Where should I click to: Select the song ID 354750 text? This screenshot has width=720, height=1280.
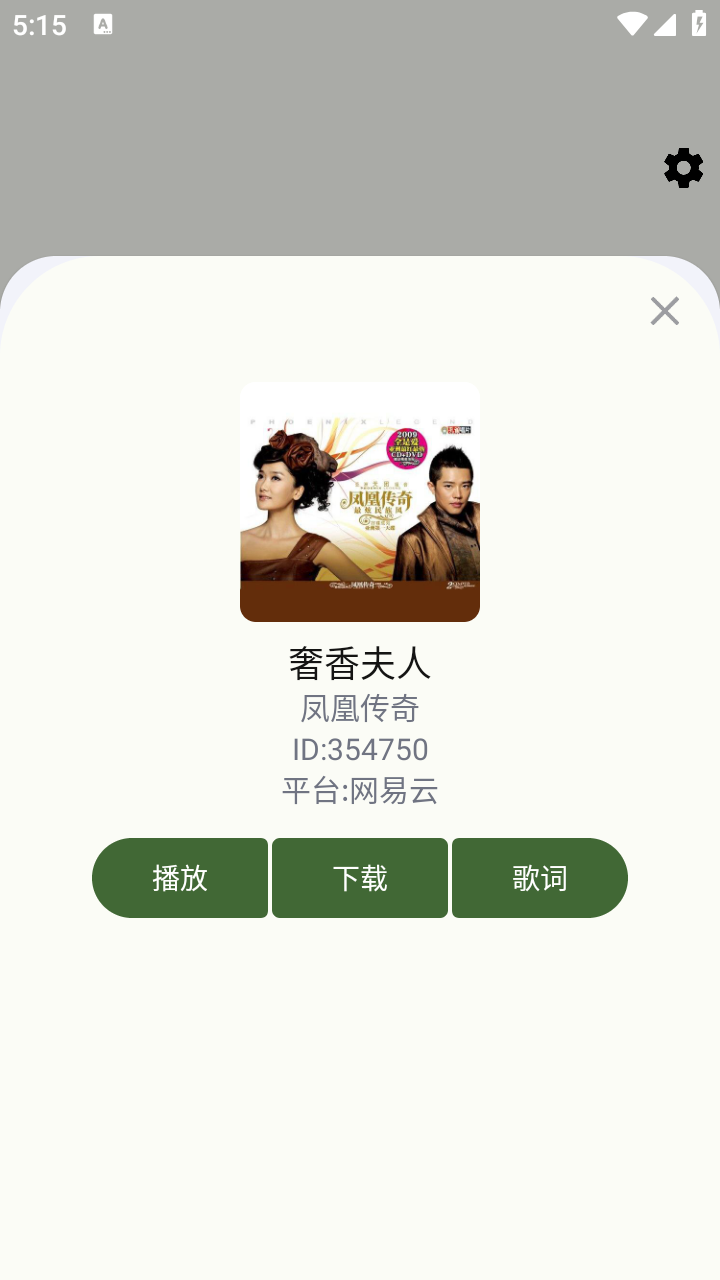(x=359, y=749)
